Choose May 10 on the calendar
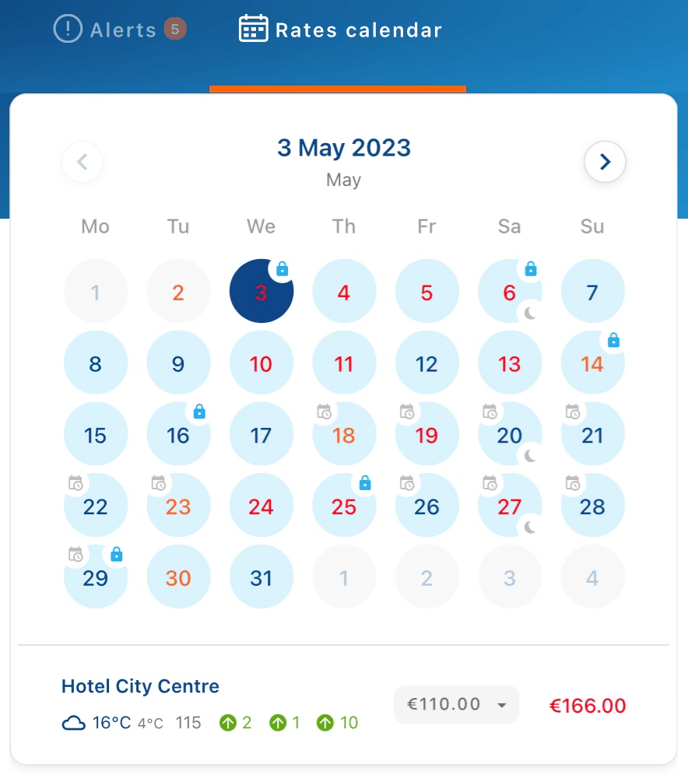This screenshot has width=688, height=775. tap(261, 364)
